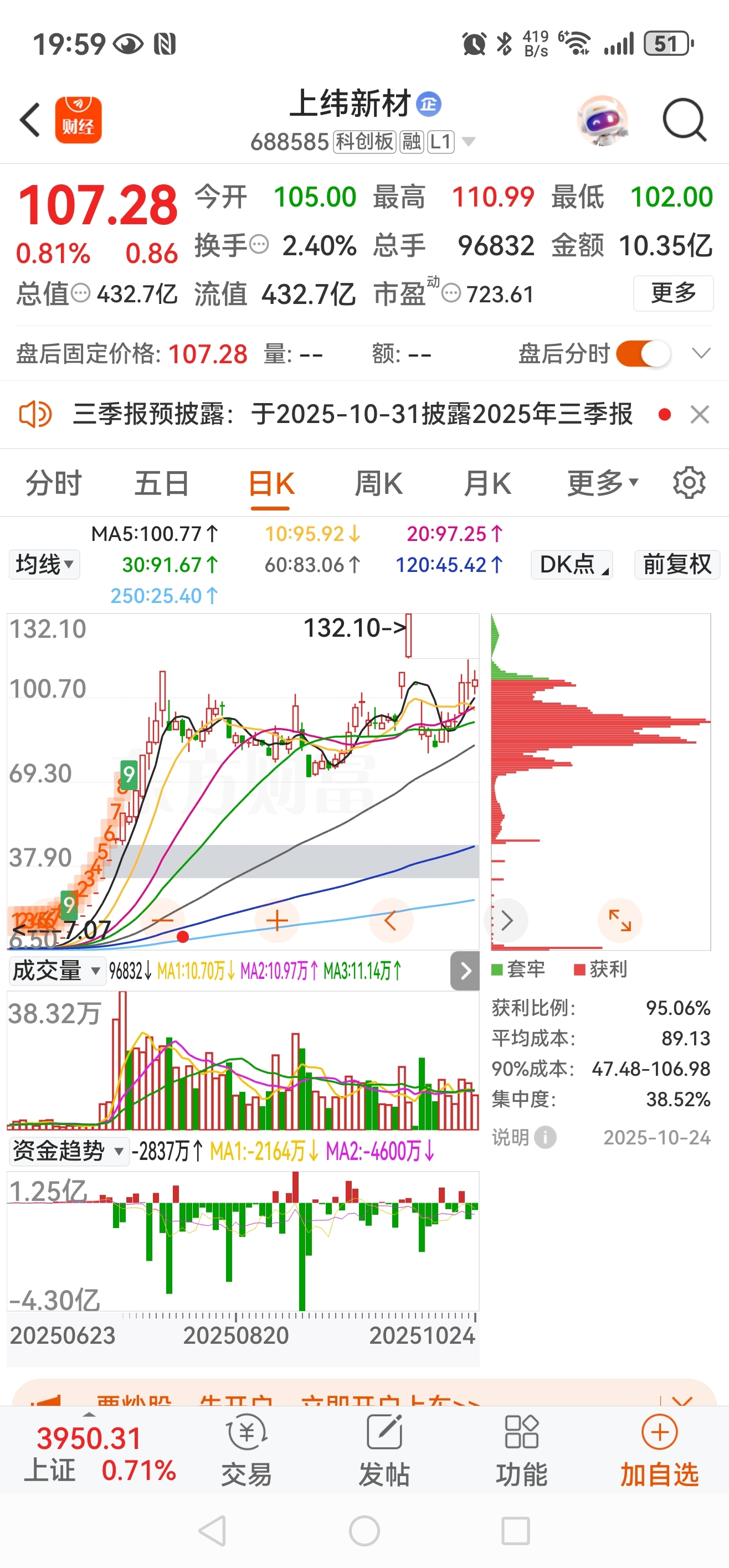Open chart settings gear
This screenshot has width=729, height=1568.
click(x=689, y=484)
